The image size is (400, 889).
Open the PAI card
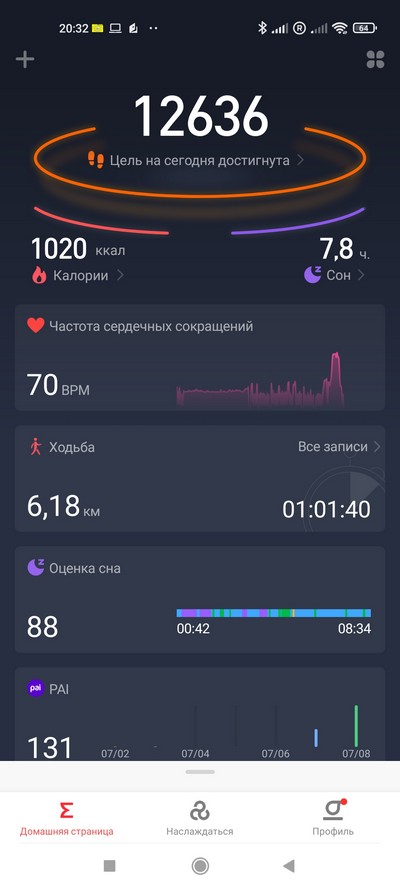[200, 714]
